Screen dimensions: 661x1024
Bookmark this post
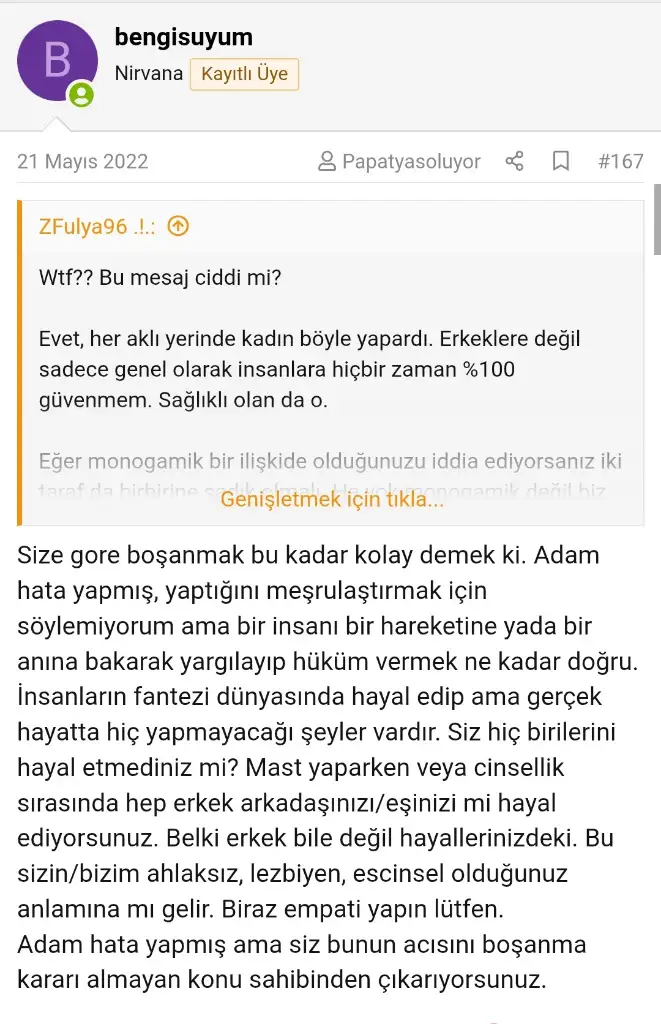coord(561,161)
